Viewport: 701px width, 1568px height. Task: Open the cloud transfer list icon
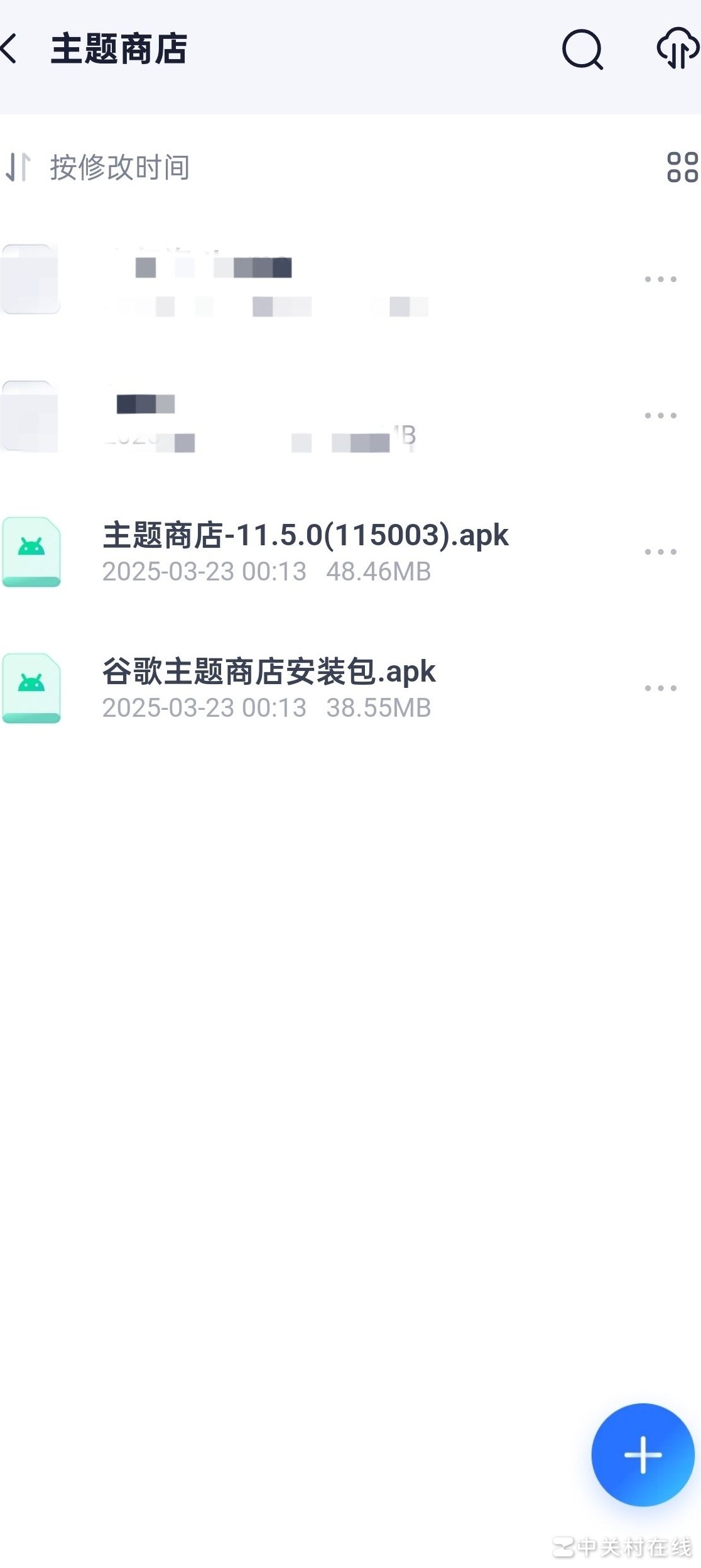[x=677, y=48]
